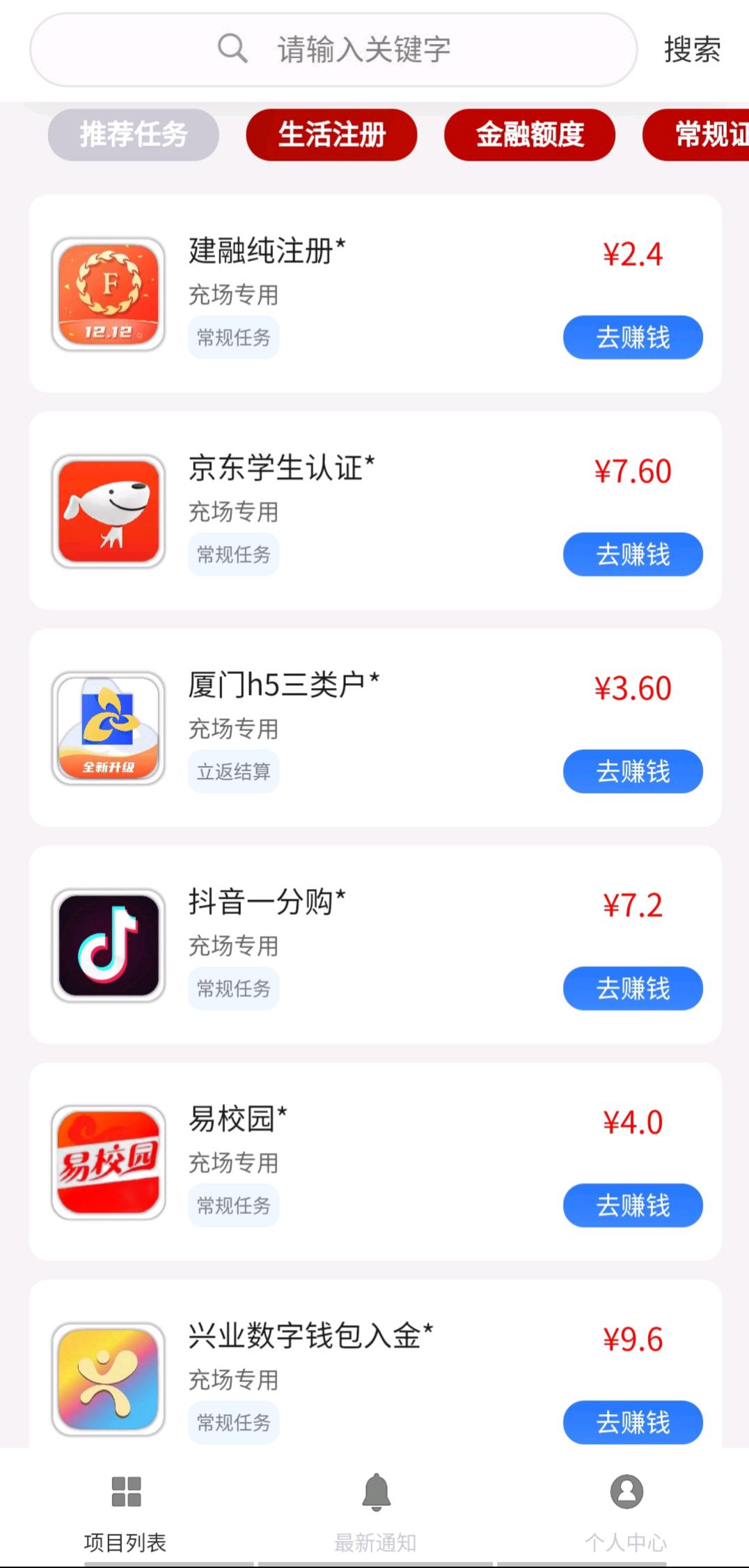Tap 去赚钱 for 易校园
Screen dimensions: 749x1568
633,1205
